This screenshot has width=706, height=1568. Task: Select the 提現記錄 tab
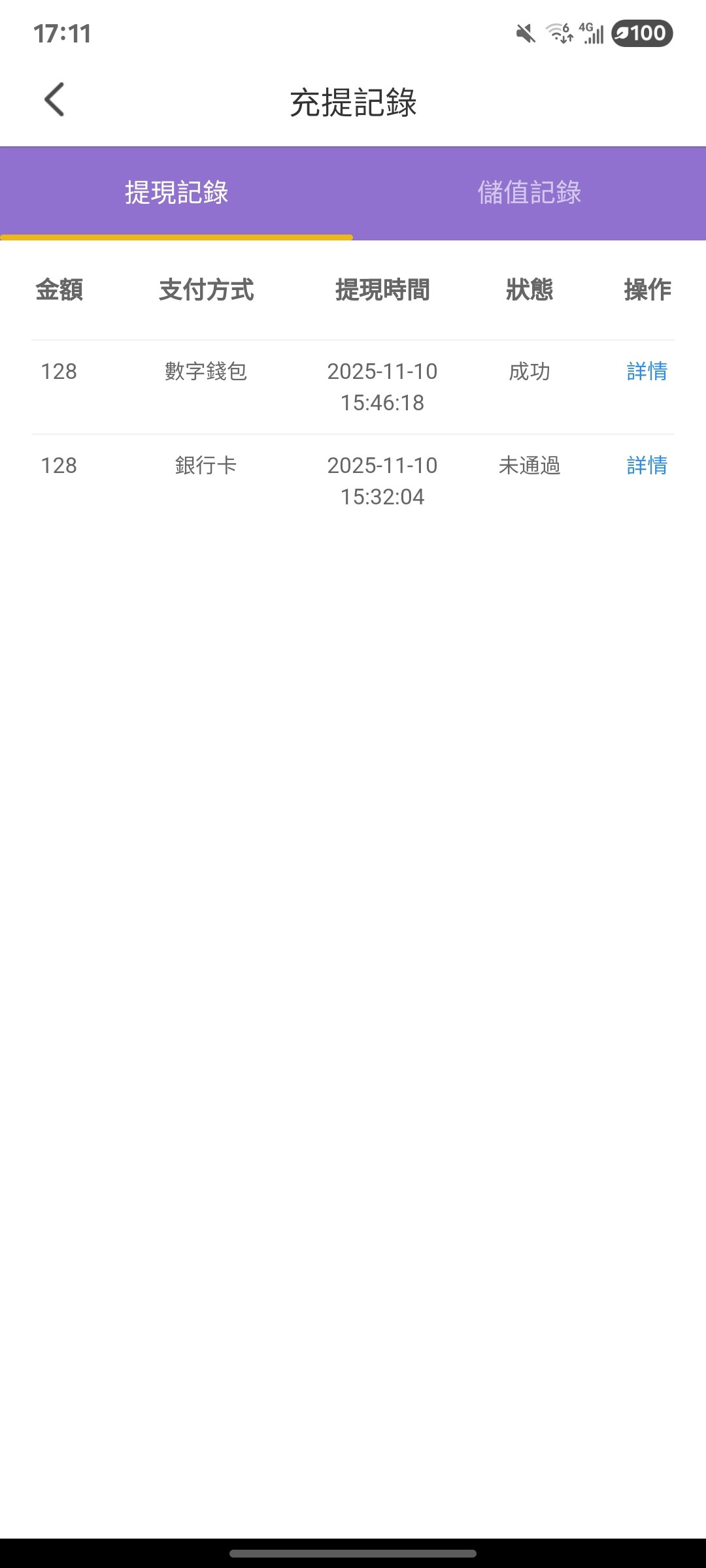[176, 193]
